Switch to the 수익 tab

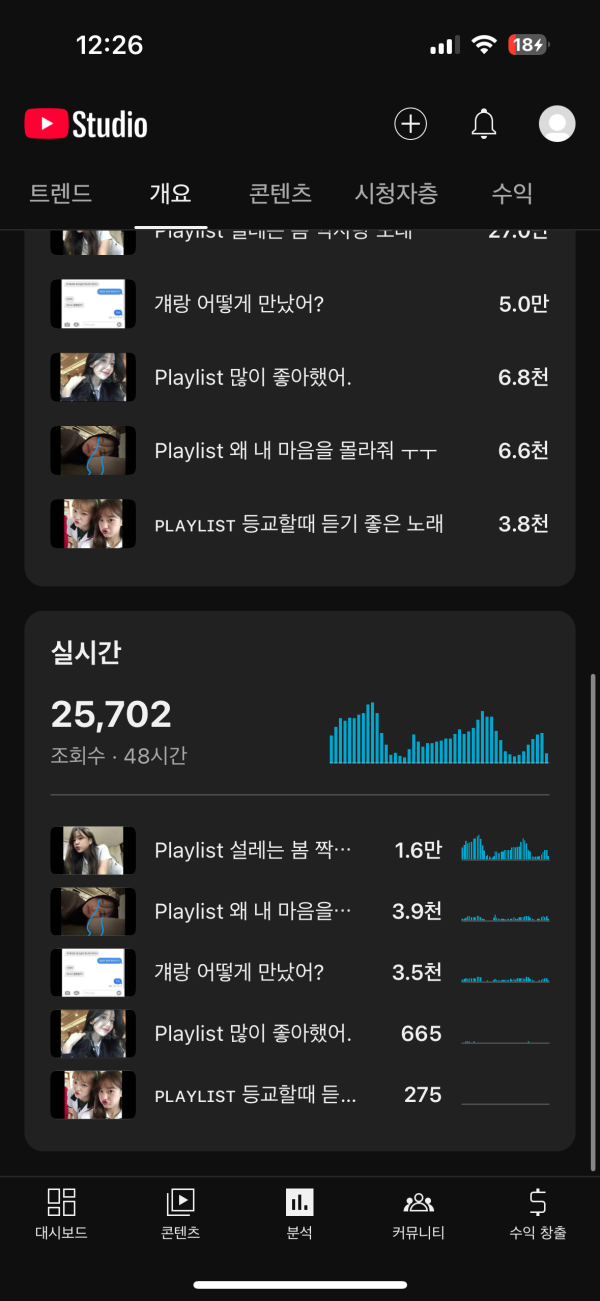(512, 194)
